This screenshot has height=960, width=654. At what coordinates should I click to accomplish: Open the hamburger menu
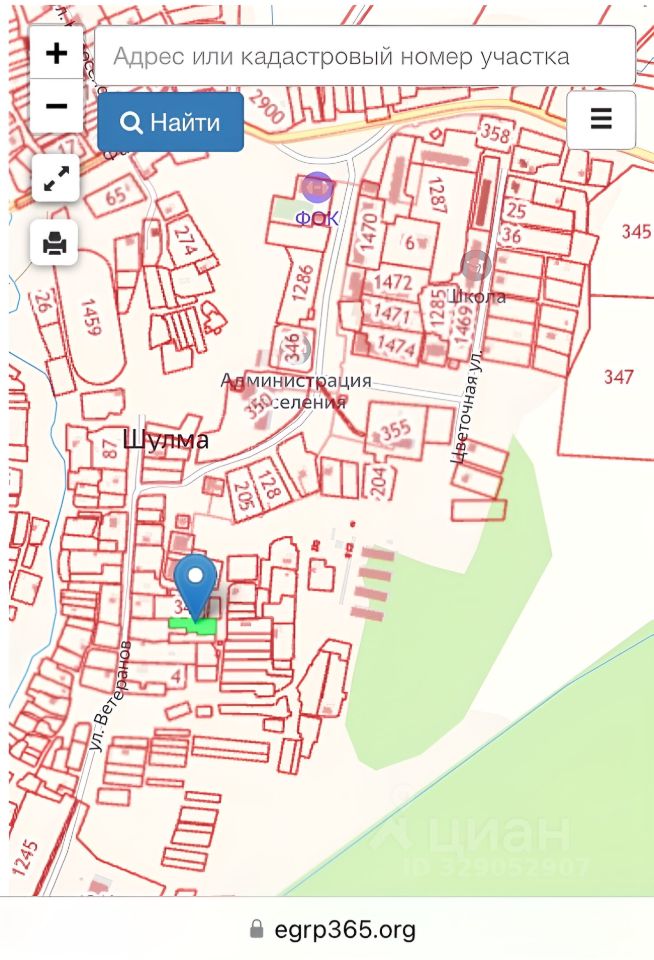coord(601,120)
